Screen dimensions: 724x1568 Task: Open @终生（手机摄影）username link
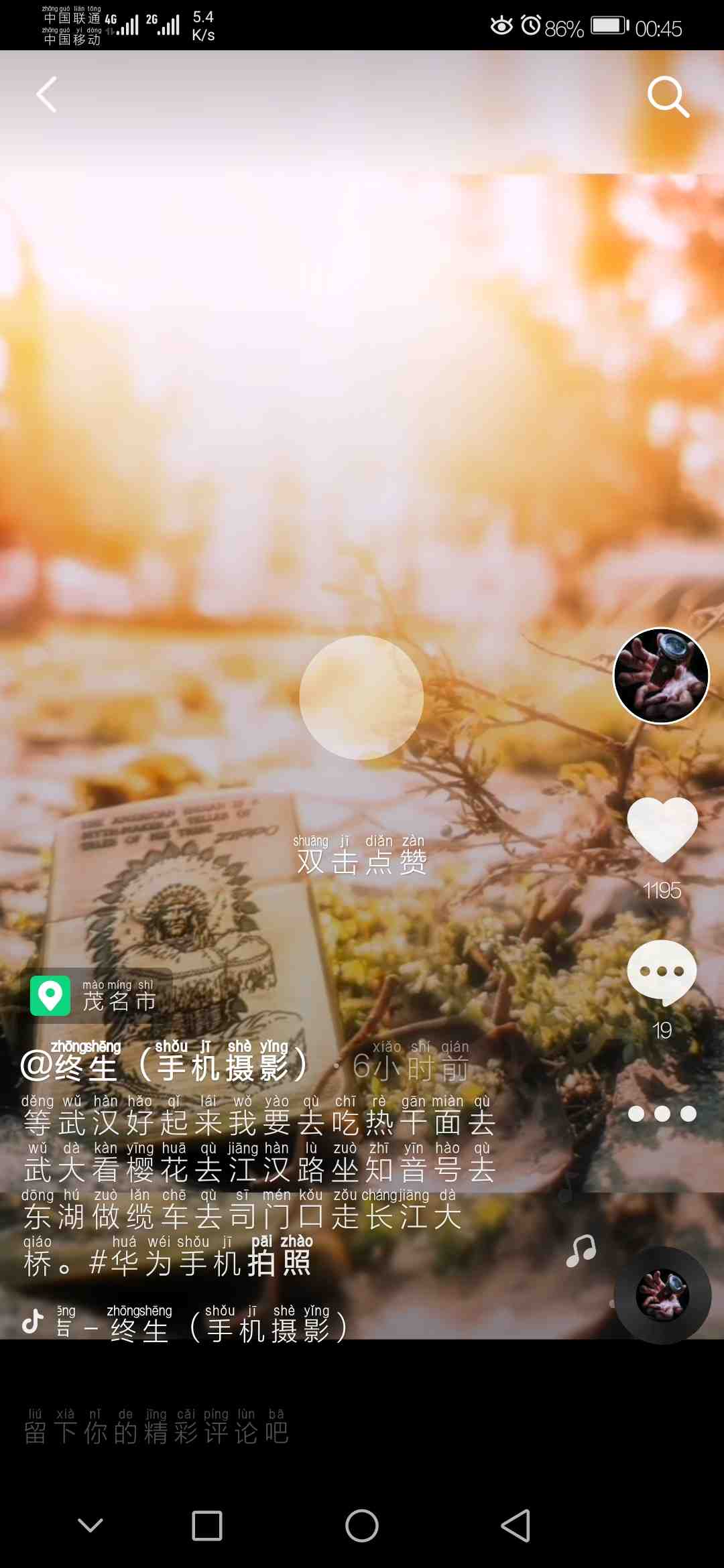164,1065
